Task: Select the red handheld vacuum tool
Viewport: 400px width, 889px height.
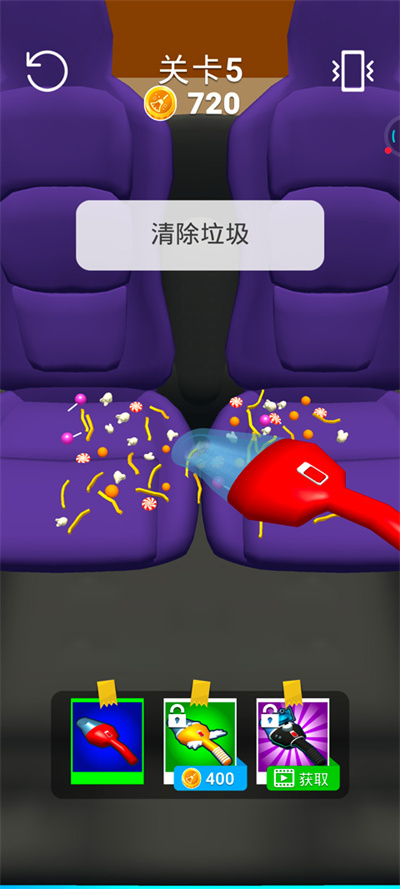Action: click(x=107, y=741)
